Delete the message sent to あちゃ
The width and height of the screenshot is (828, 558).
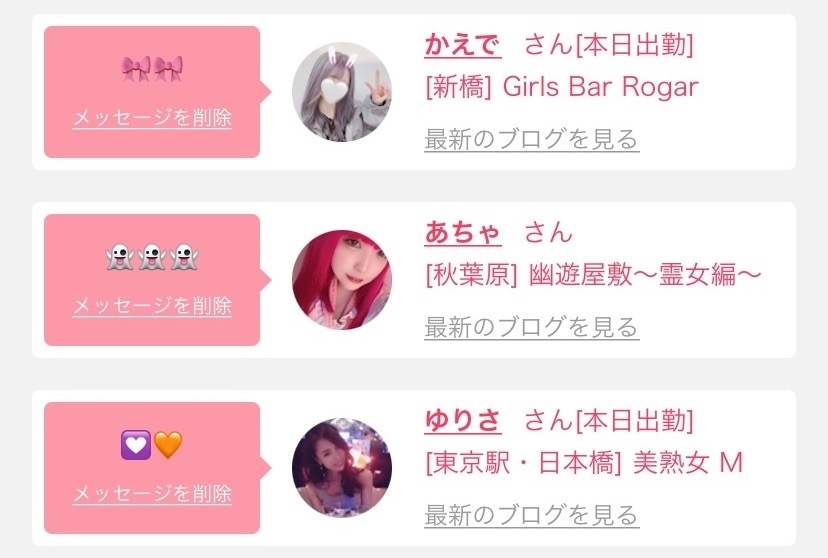tap(152, 306)
